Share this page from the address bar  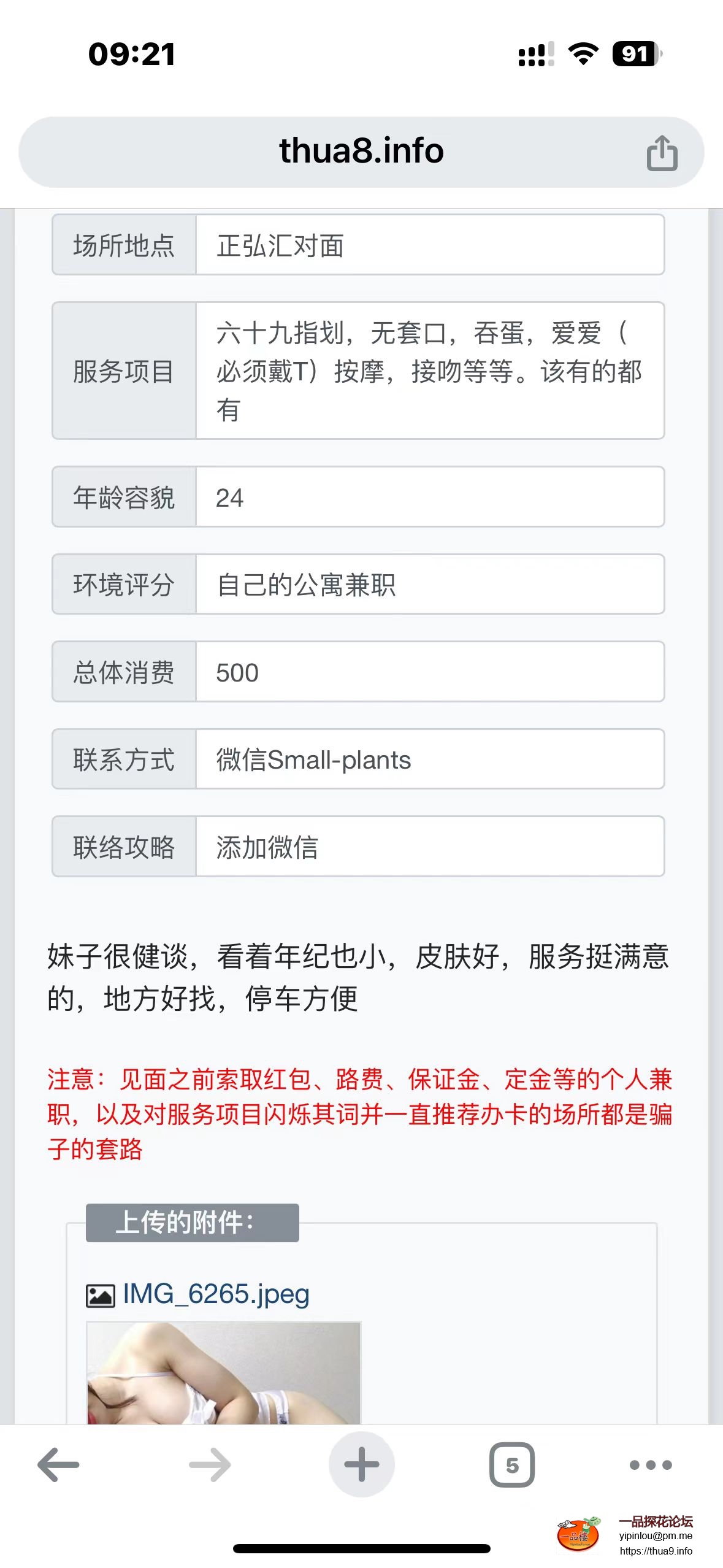662,153
